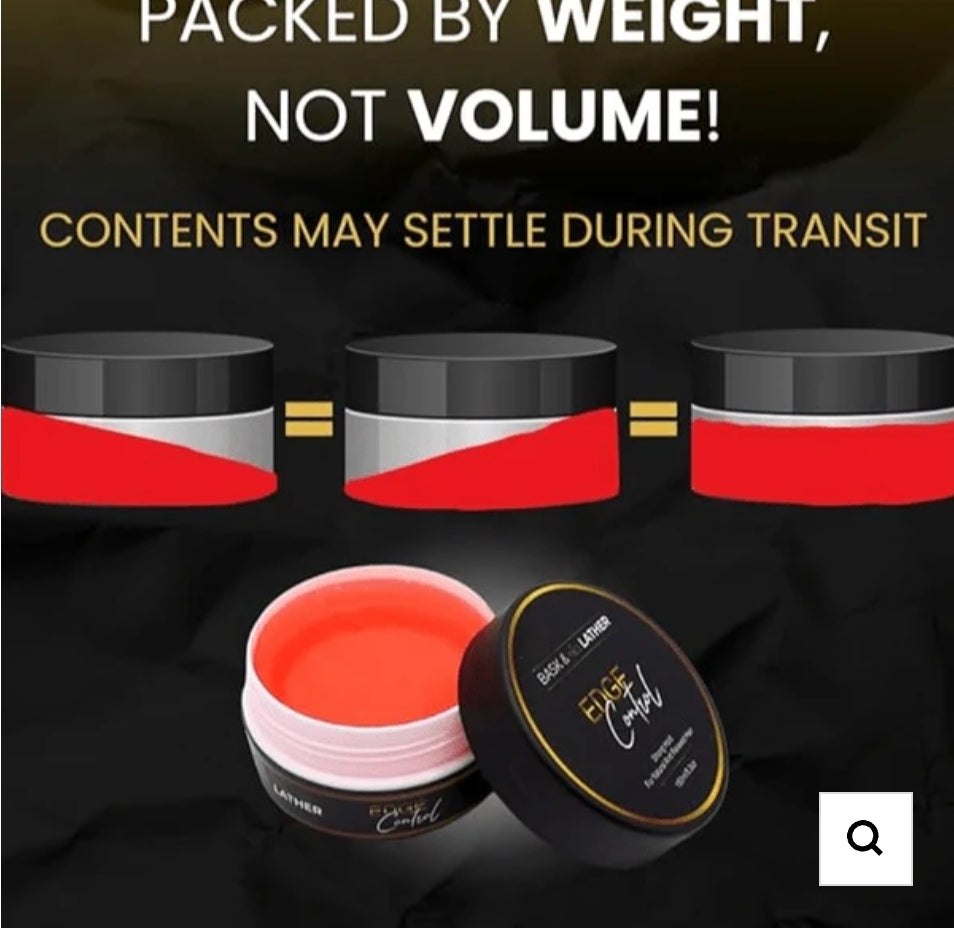Tap the magnifier icon to enlarge image
This screenshot has height=928, width=954.
(865, 838)
